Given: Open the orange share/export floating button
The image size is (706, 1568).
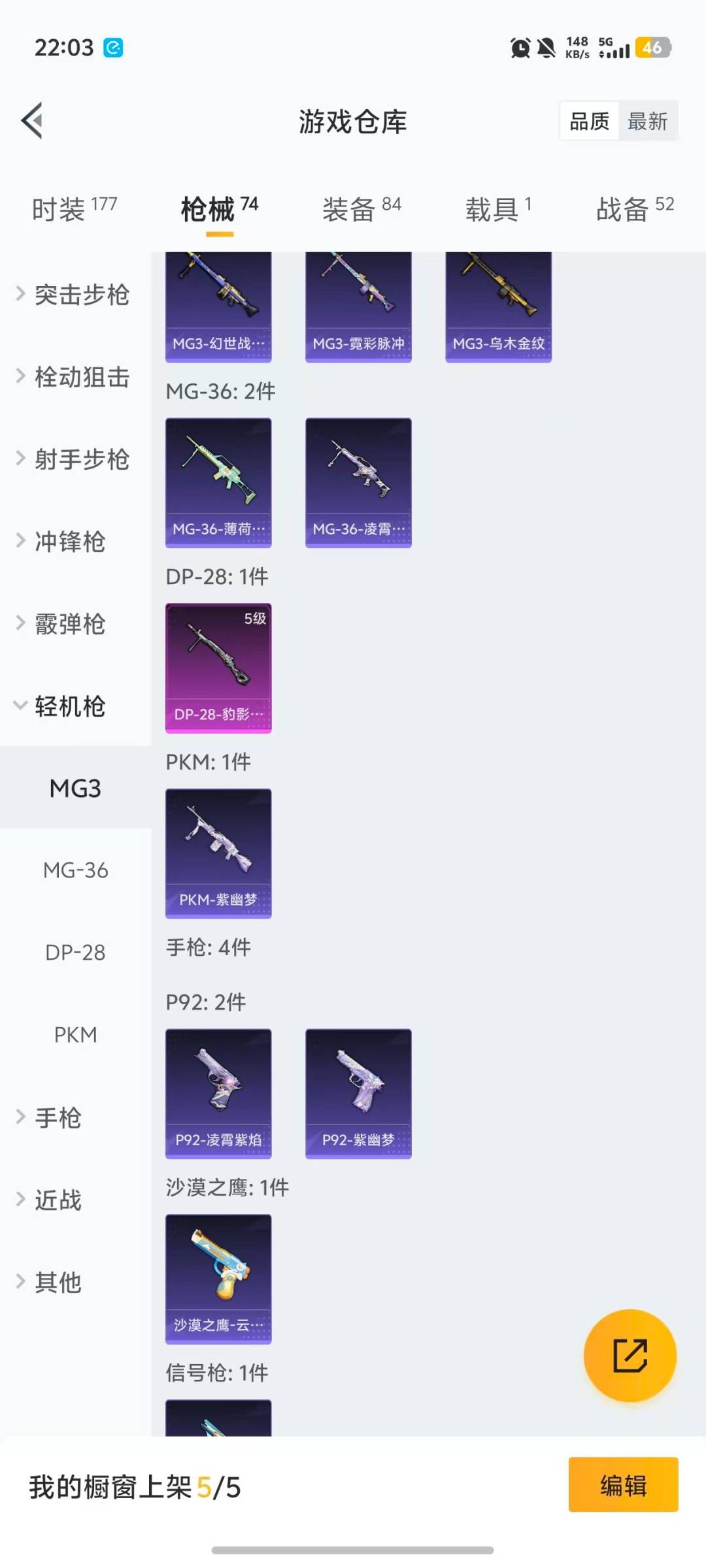Looking at the screenshot, I should (x=630, y=1356).
